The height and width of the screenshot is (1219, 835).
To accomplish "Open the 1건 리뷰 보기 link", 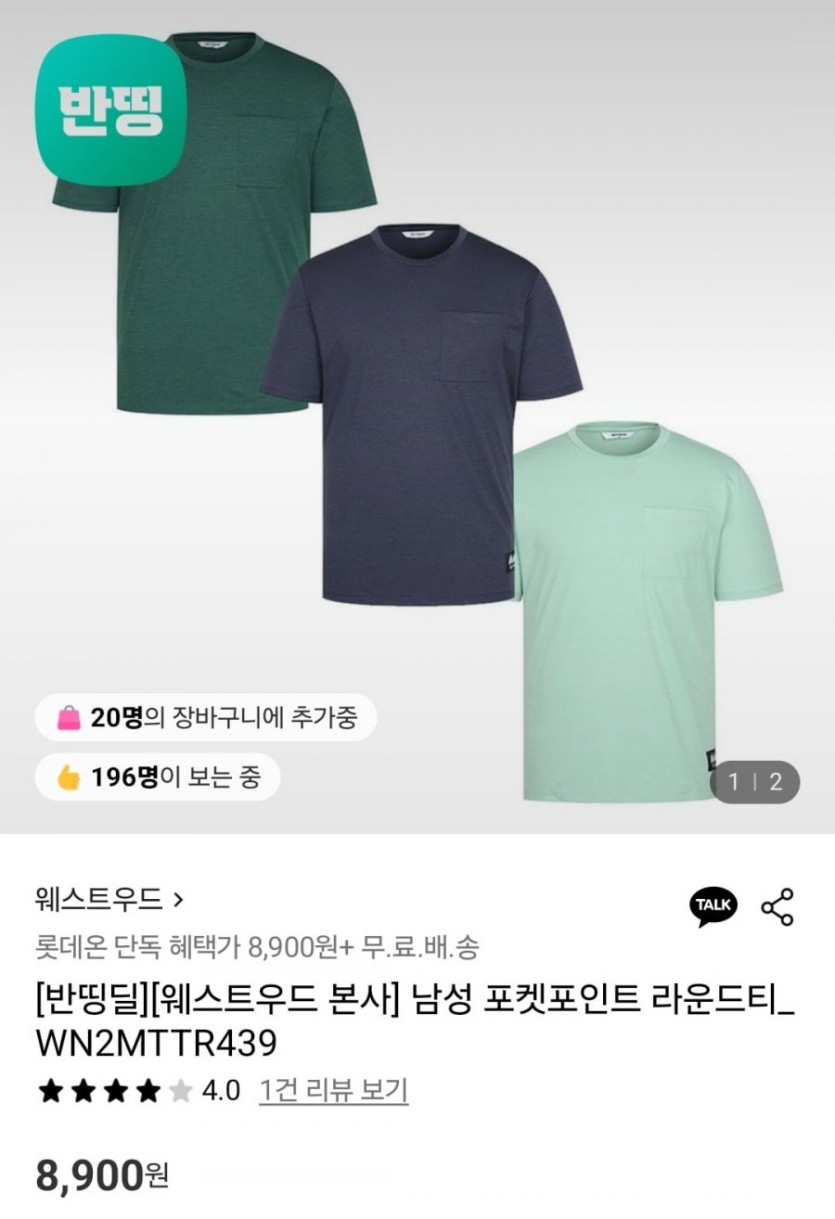I will [333, 1090].
